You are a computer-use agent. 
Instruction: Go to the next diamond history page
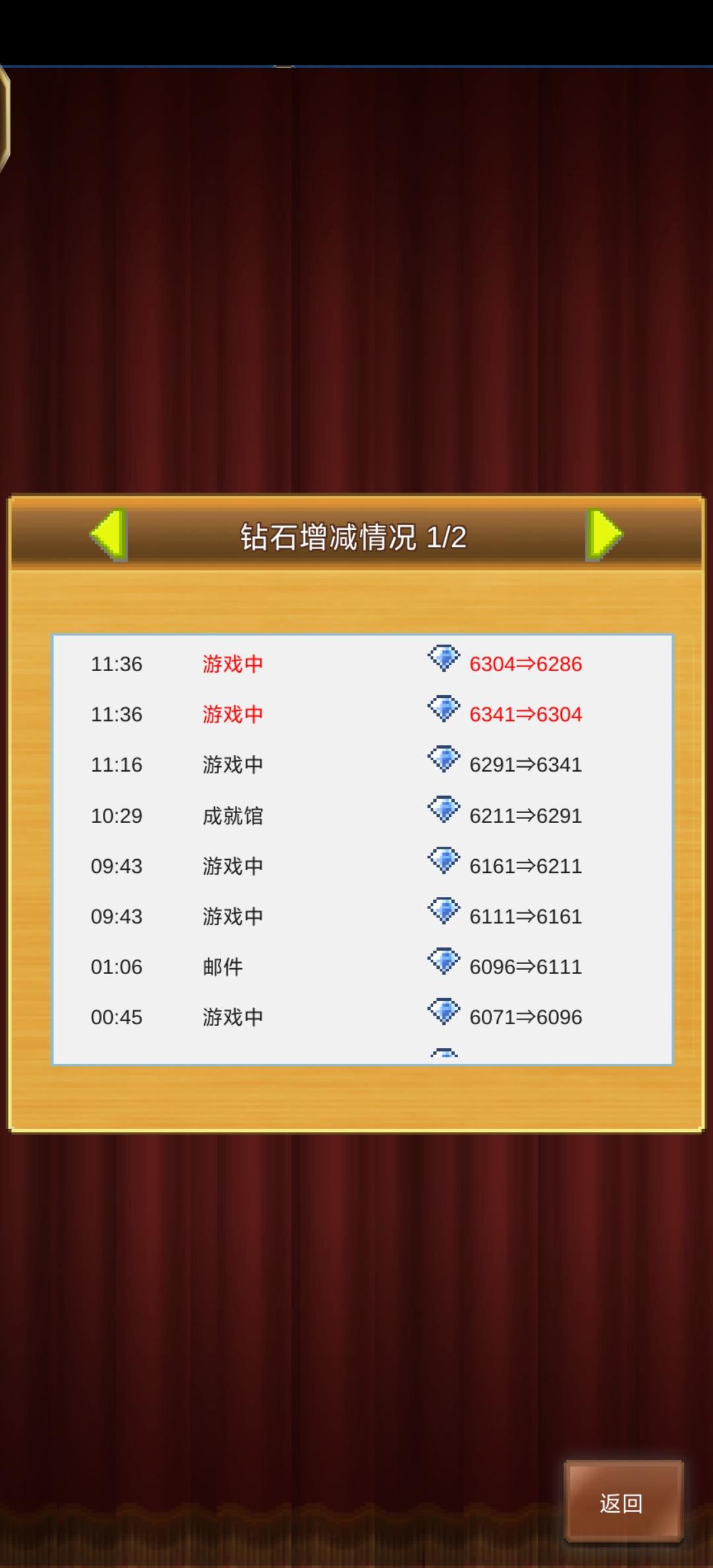603,535
